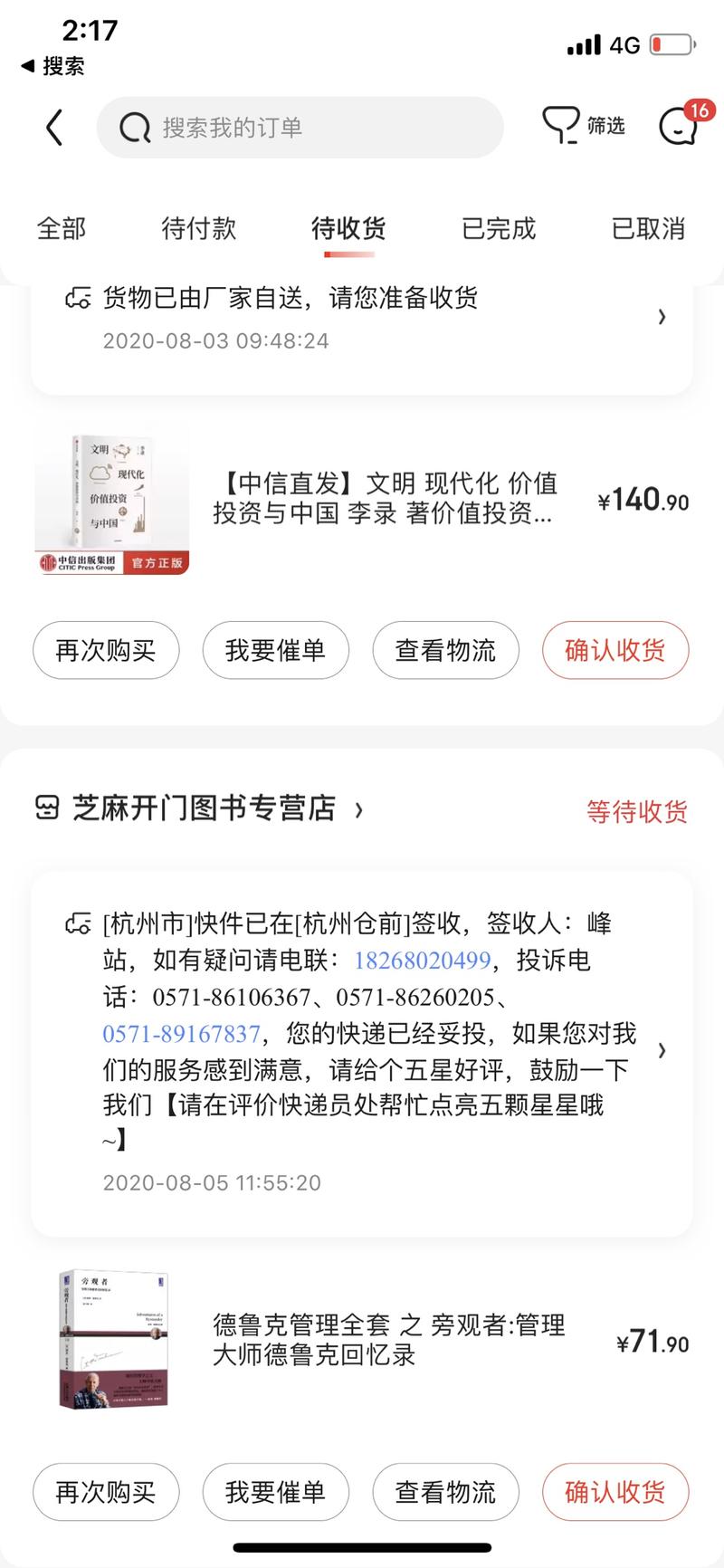Screen dimensions: 724x1568
Task: Tap the truck icon on the Hangzhou delivery notice
Action: tap(77, 922)
